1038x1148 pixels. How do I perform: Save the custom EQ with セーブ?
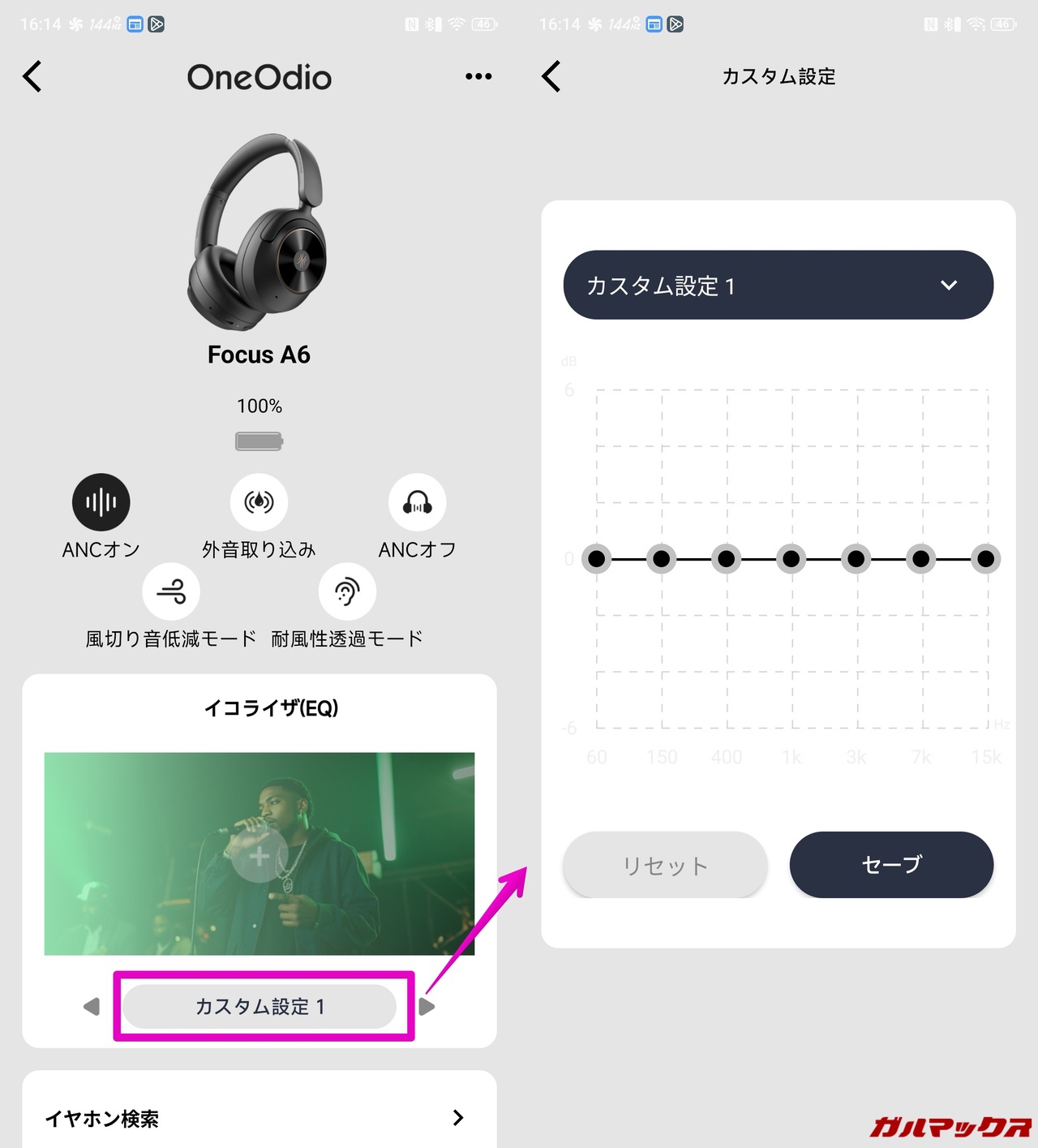[891, 865]
